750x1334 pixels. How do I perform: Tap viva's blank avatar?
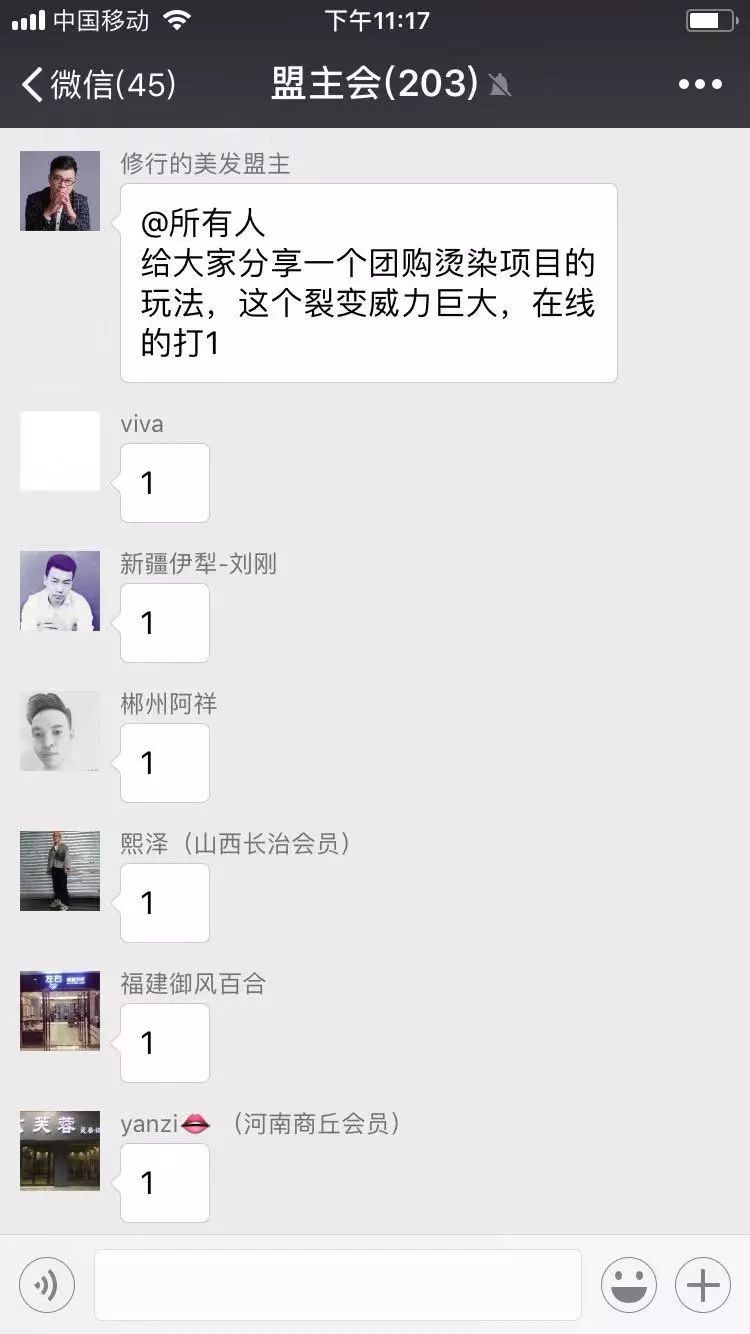59,451
